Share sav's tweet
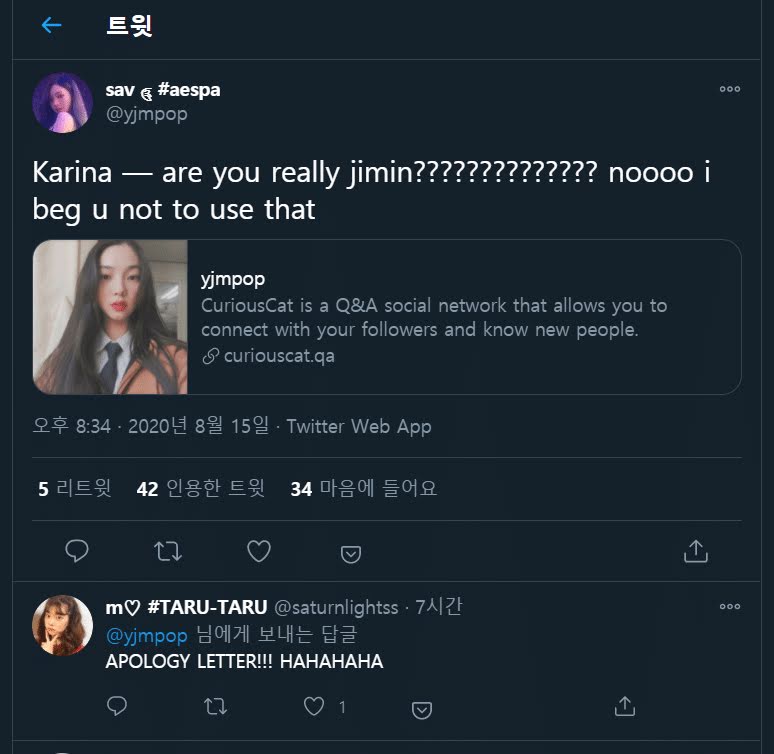 click(x=696, y=551)
